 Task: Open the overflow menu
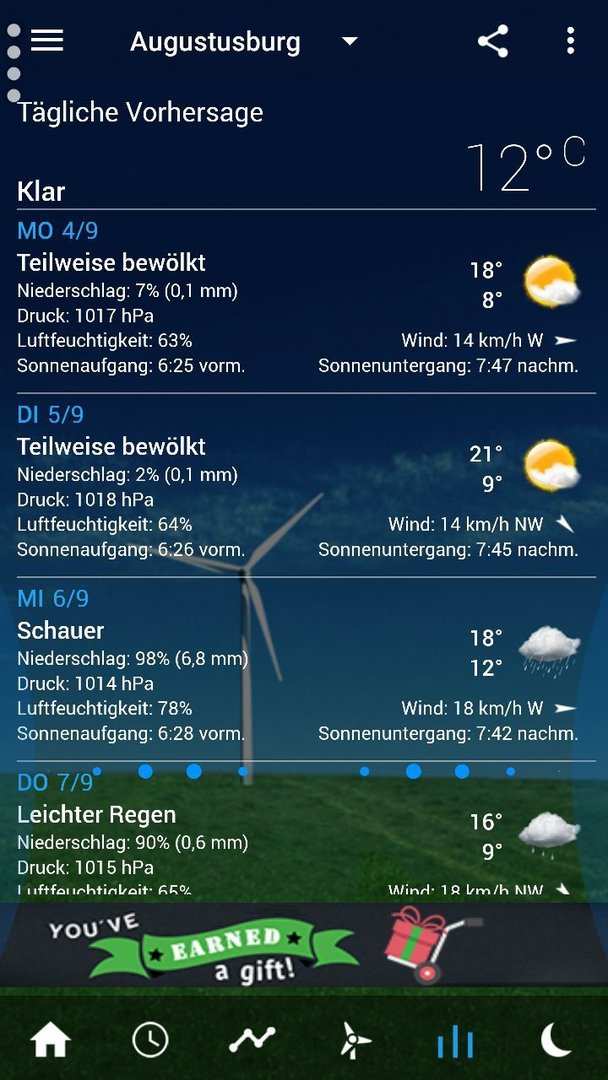point(570,41)
